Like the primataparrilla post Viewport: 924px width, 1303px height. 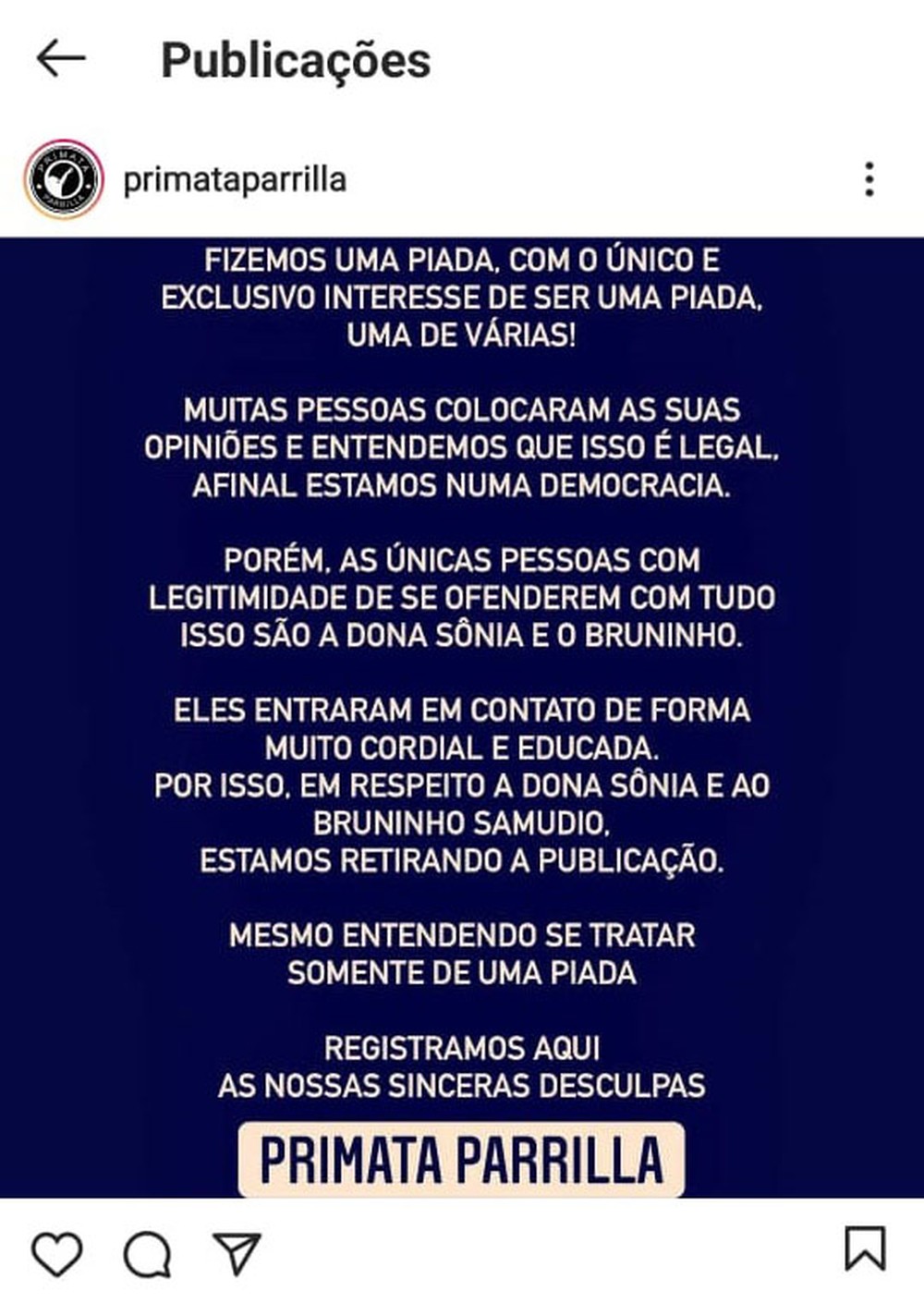(57, 1253)
